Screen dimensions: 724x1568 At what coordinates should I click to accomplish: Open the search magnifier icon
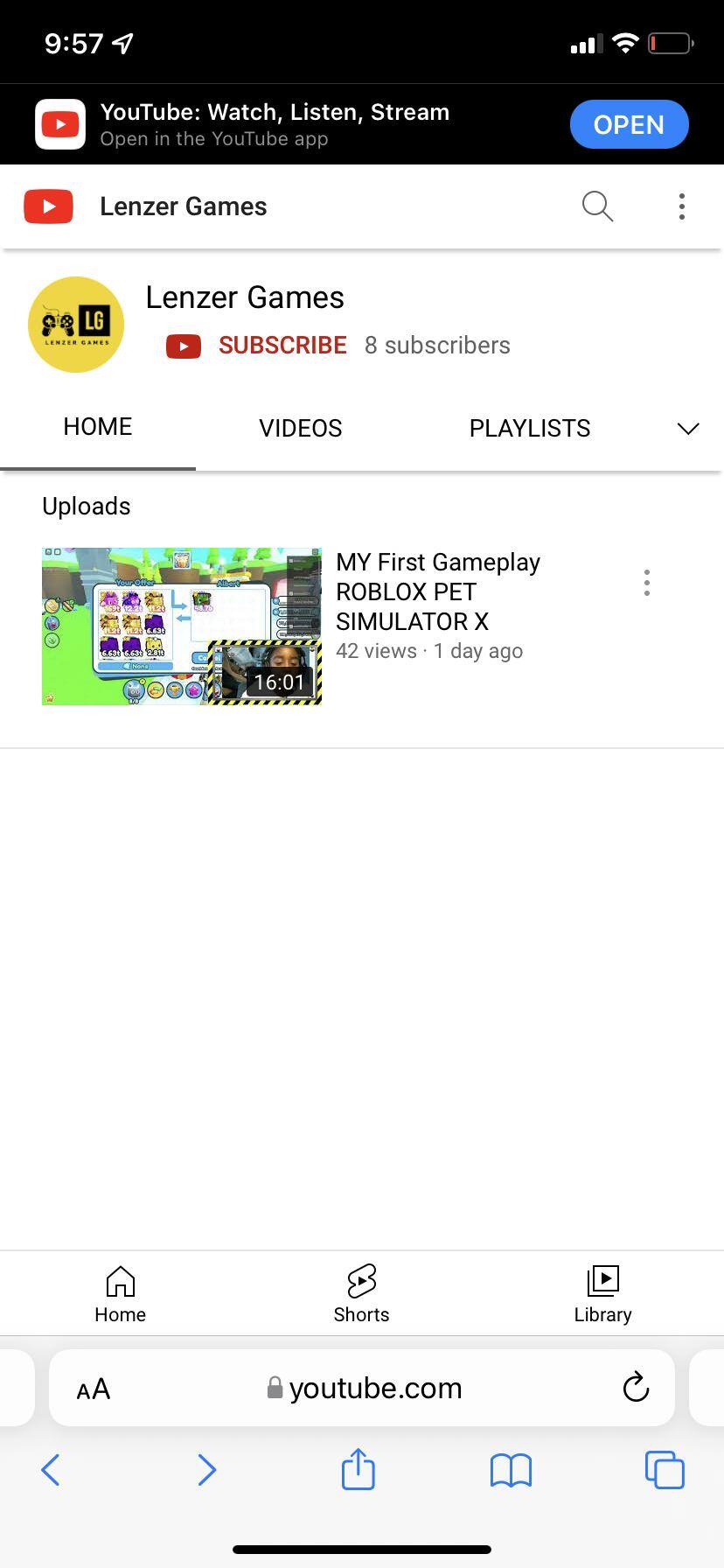coord(597,206)
